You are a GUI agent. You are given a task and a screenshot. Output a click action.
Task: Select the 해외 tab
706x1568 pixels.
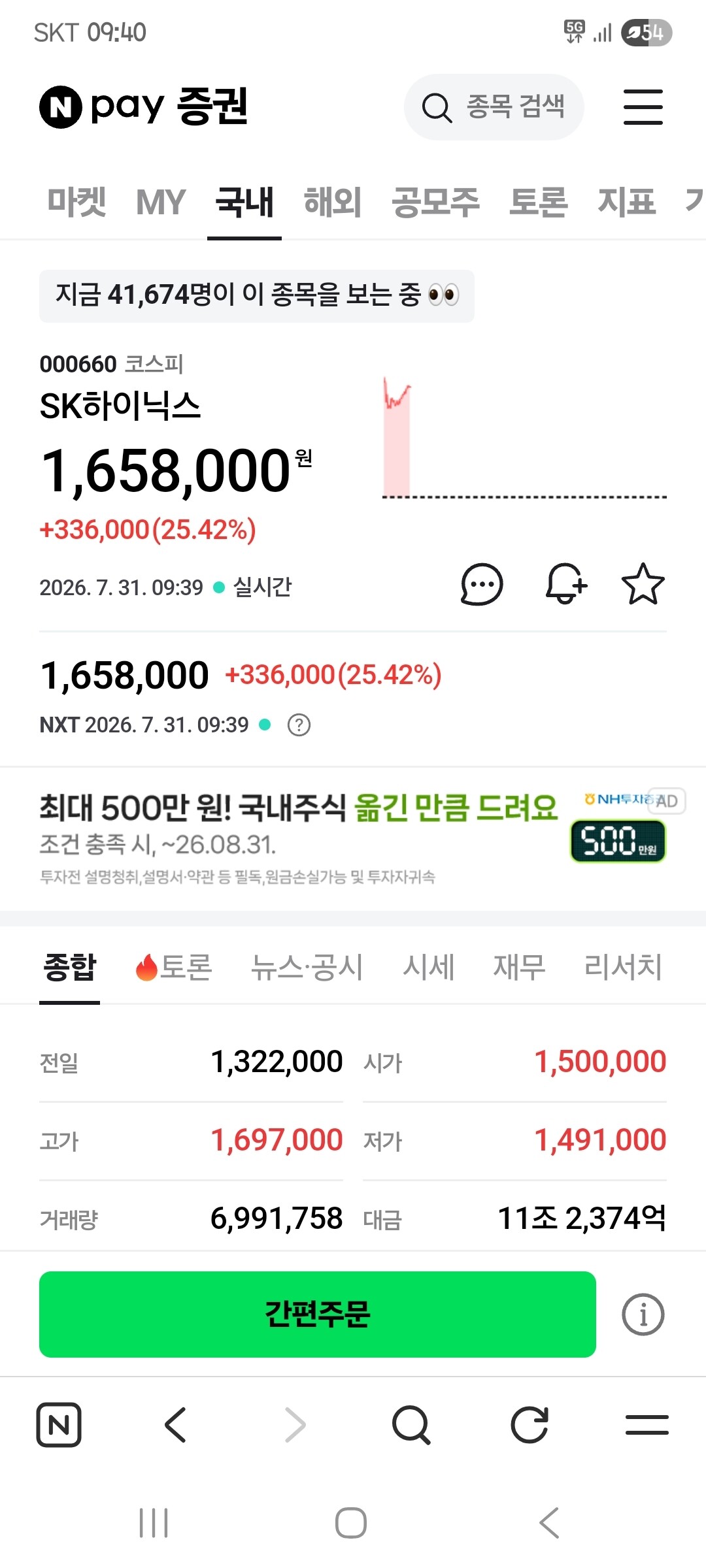click(x=333, y=202)
